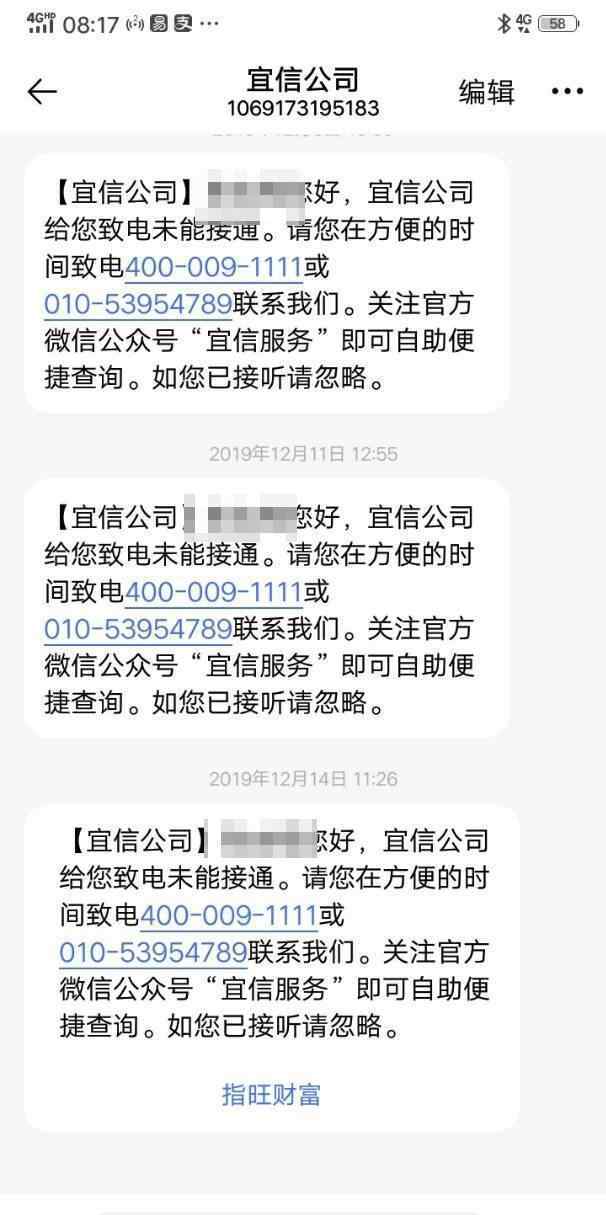Viewport: 606px width, 1215px height.
Task: Open the 指旺财富 link
Action: [271, 1094]
